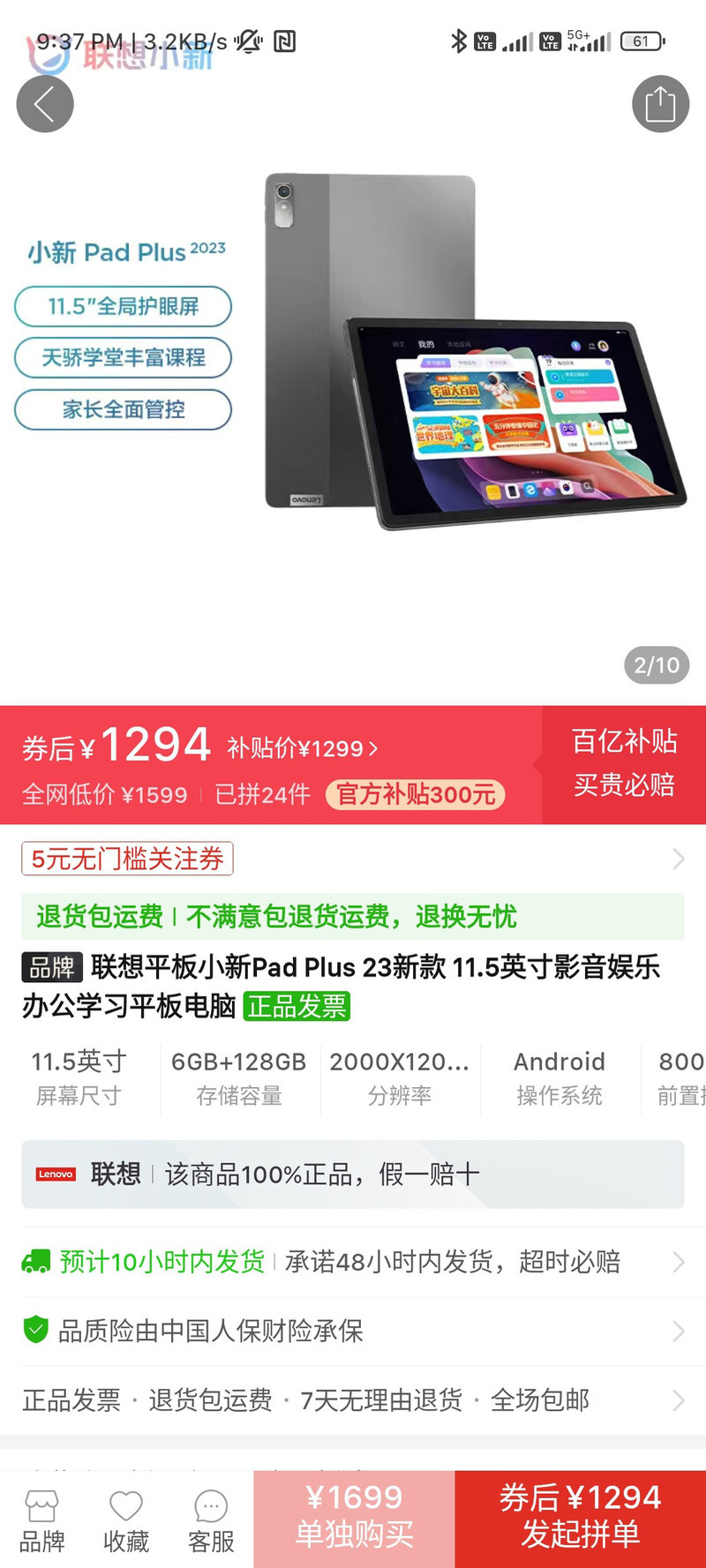Start group buy 券后¥1294 发起拼单
The width and height of the screenshot is (706, 1568).
coord(580,1519)
